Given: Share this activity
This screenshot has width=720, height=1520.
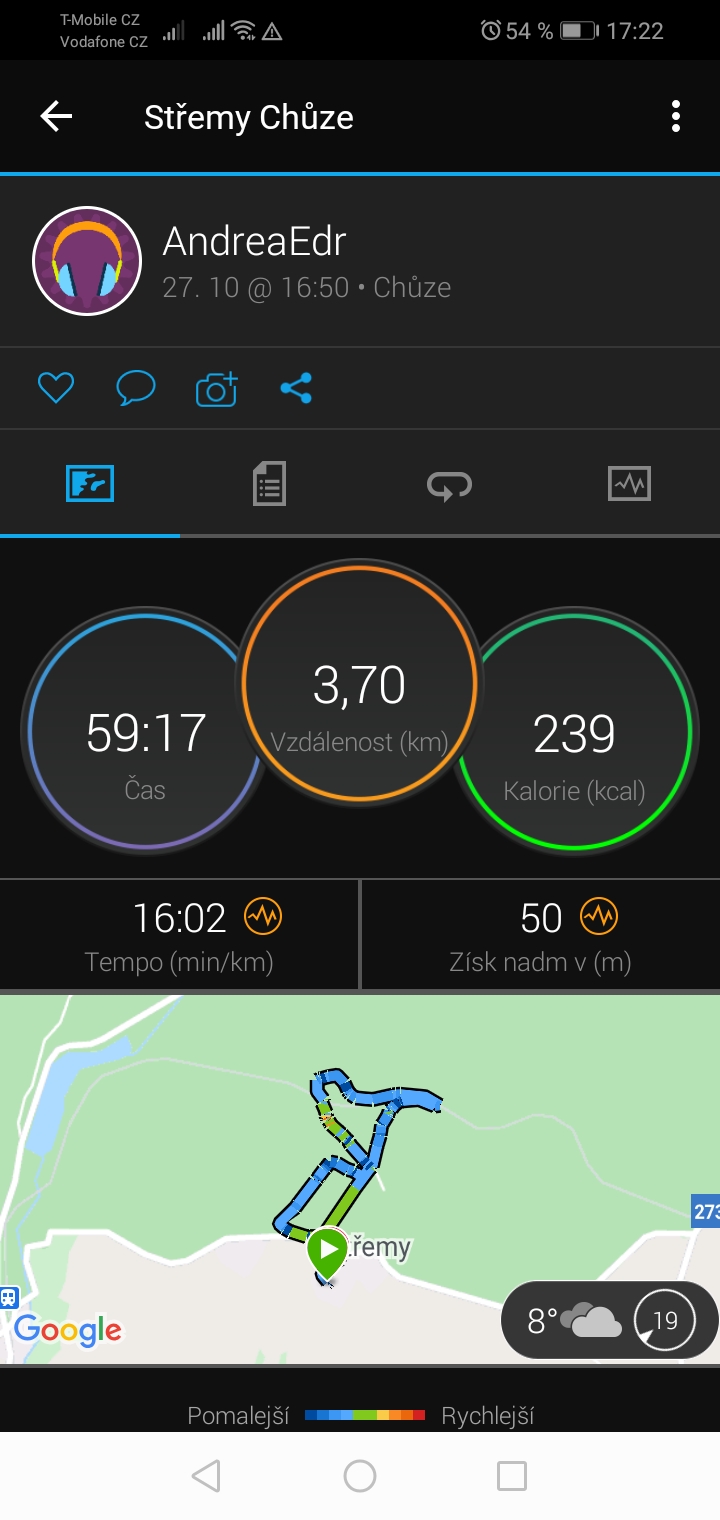Looking at the screenshot, I should coord(296,388).
